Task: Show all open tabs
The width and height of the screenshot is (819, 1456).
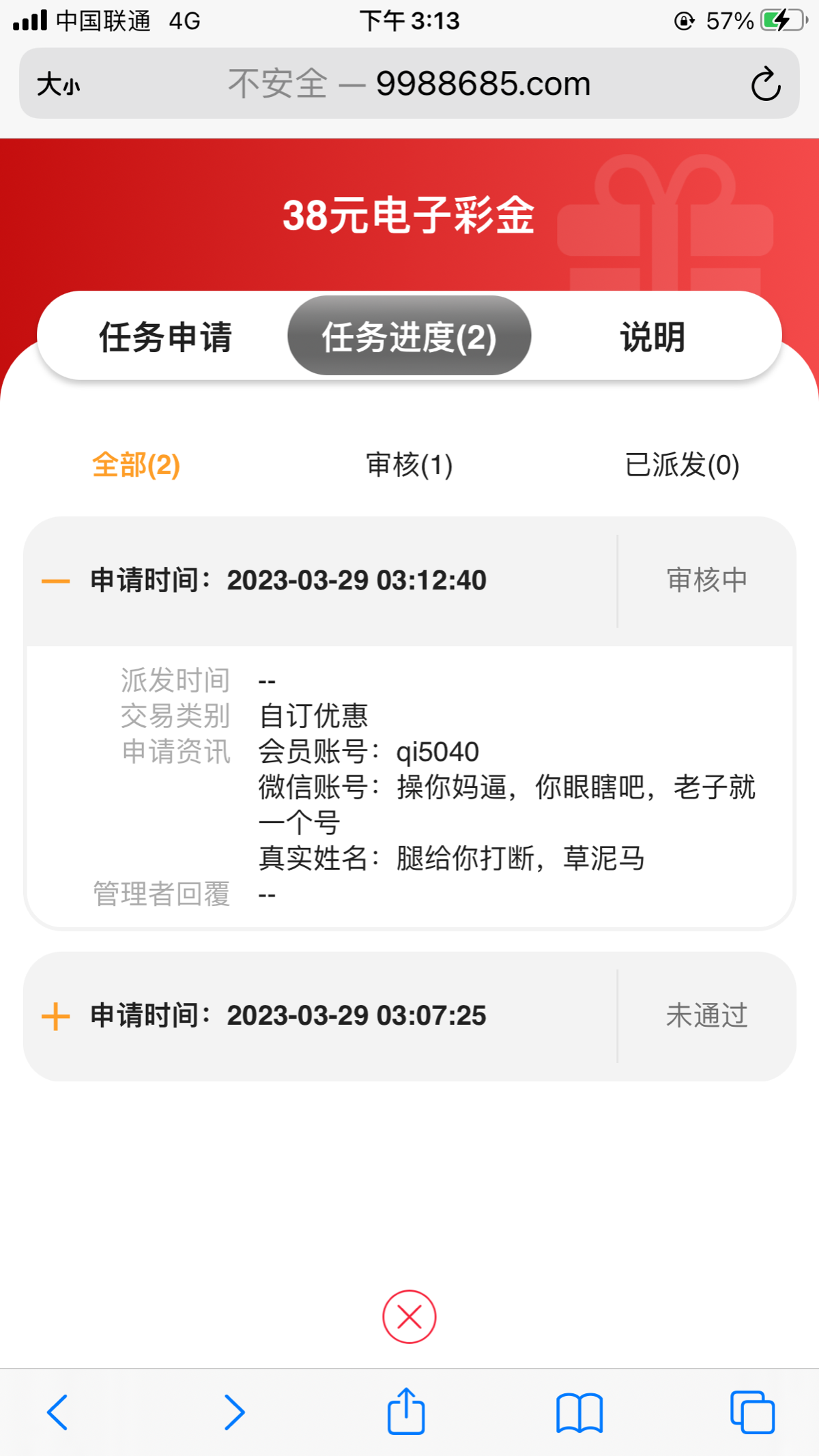Action: coord(752,1412)
